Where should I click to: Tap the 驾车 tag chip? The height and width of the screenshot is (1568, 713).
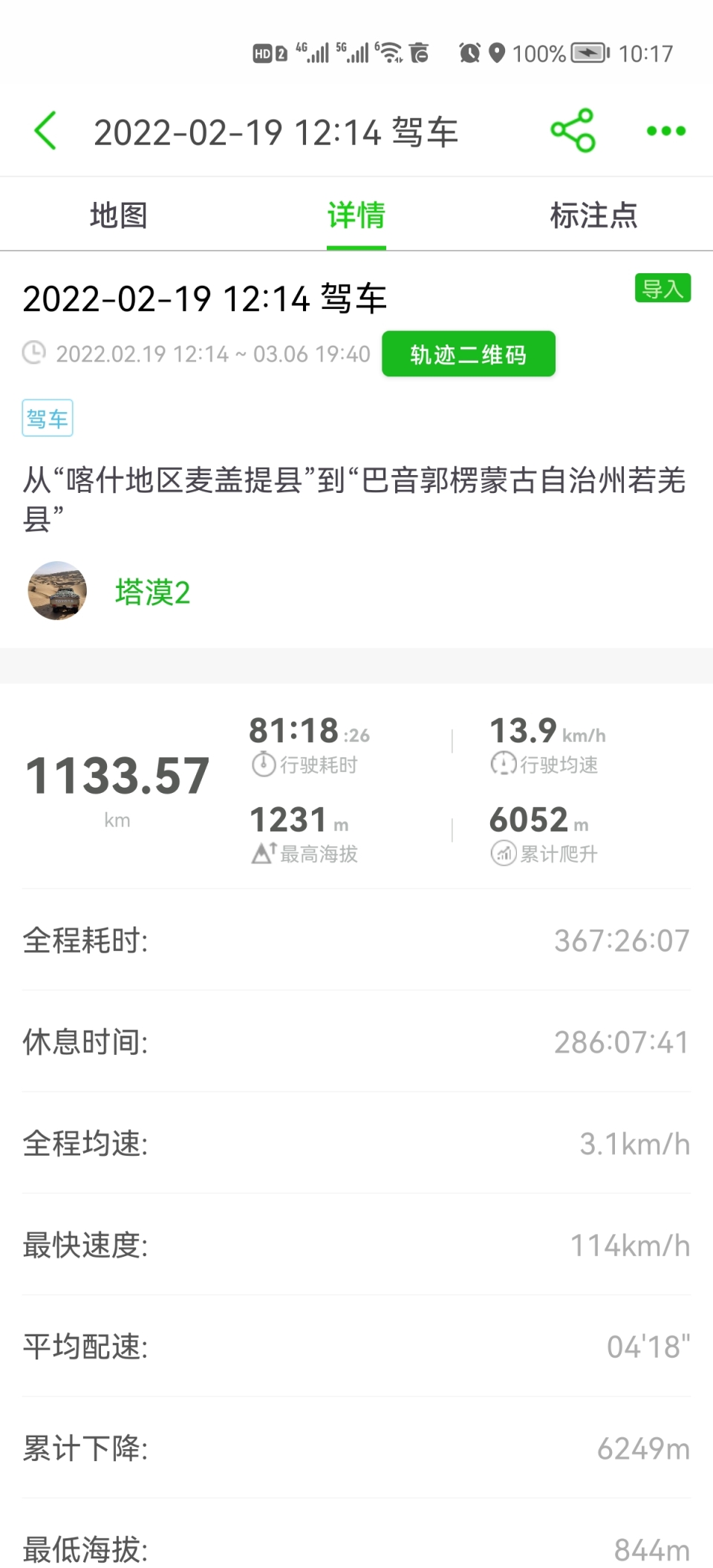(x=48, y=419)
